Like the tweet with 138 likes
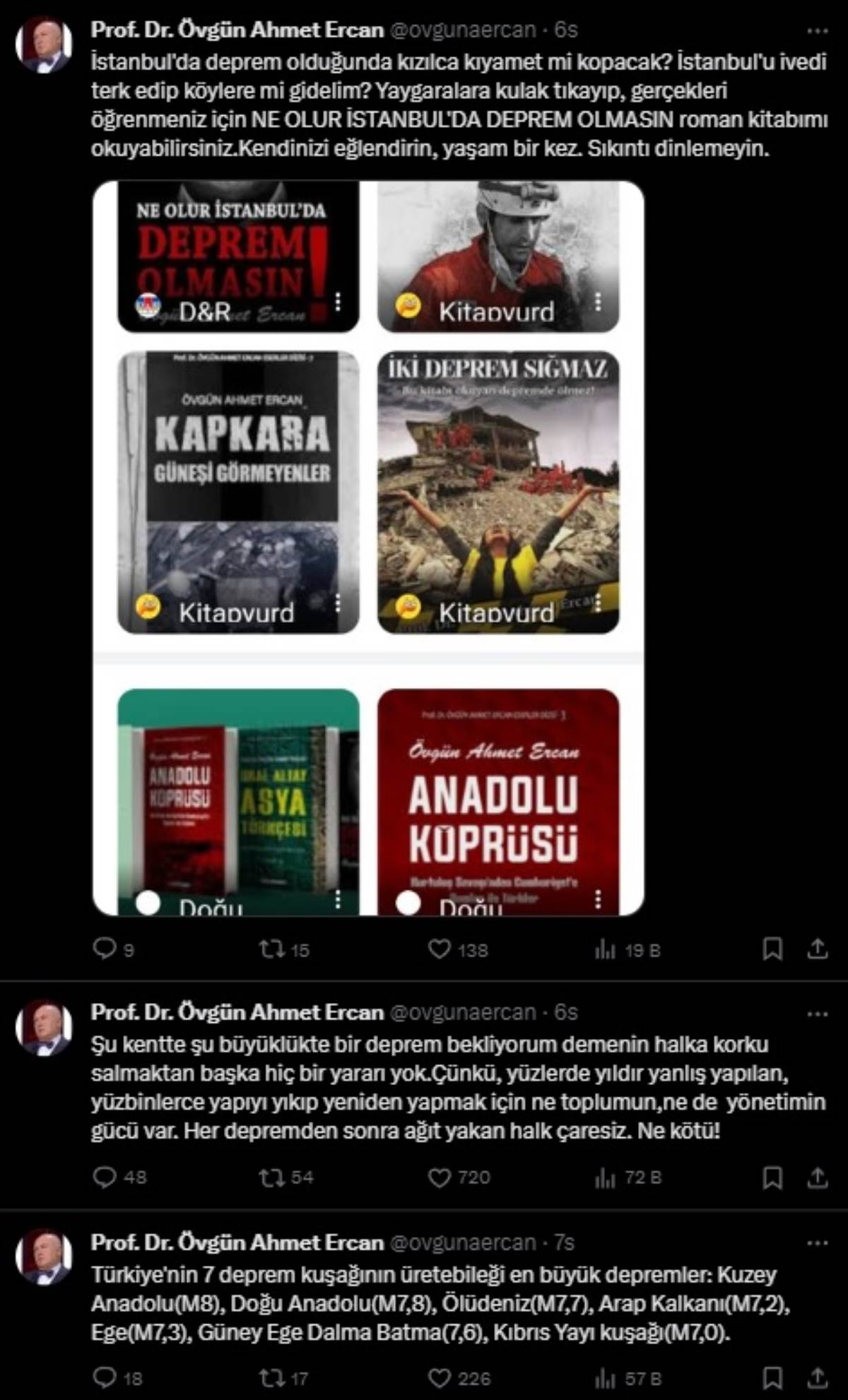The height and width of the screenshot is (1400, 848). pyautogui.click(x=440, y=949)
